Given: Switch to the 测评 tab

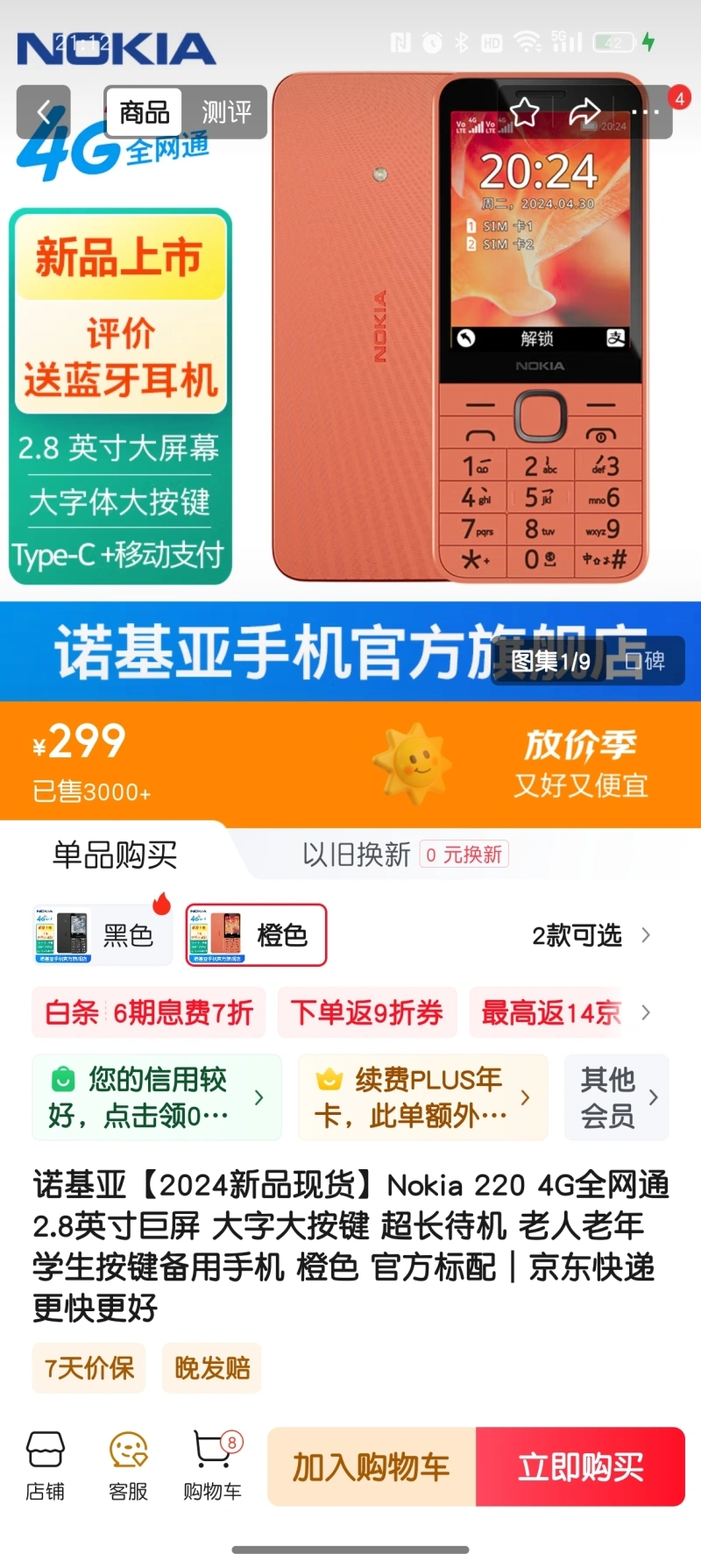Looking at the screenshot, I should click(x=226, y=112).
